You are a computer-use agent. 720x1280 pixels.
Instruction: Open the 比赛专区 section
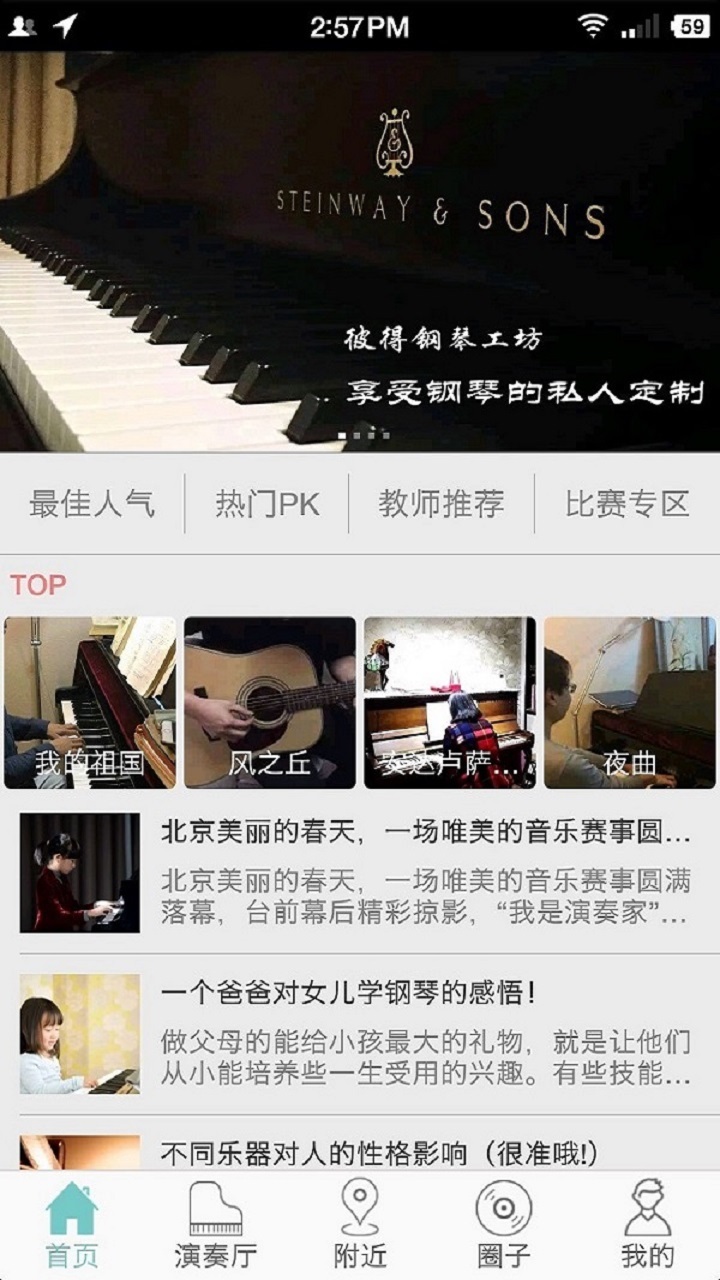pyautogui.click(x=628, y=504)
